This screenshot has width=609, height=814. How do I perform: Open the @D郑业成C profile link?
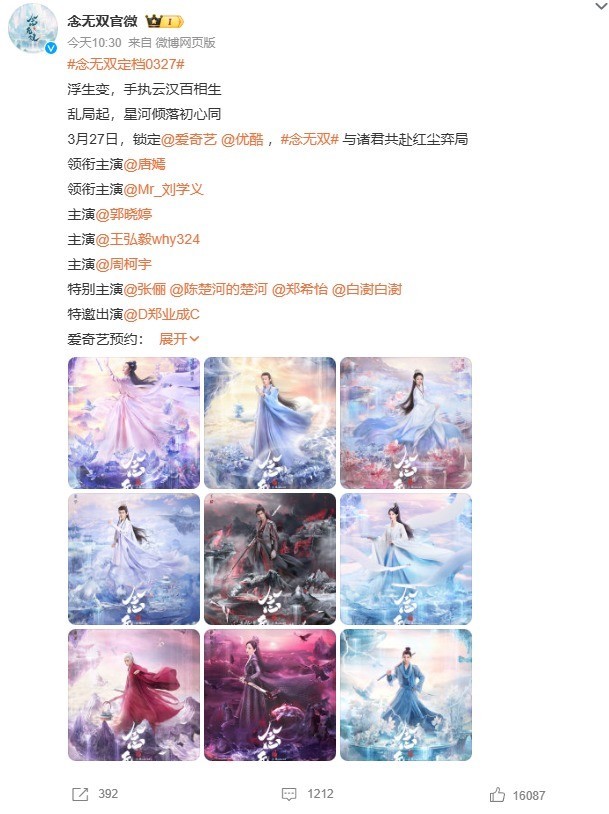point(161,314)
